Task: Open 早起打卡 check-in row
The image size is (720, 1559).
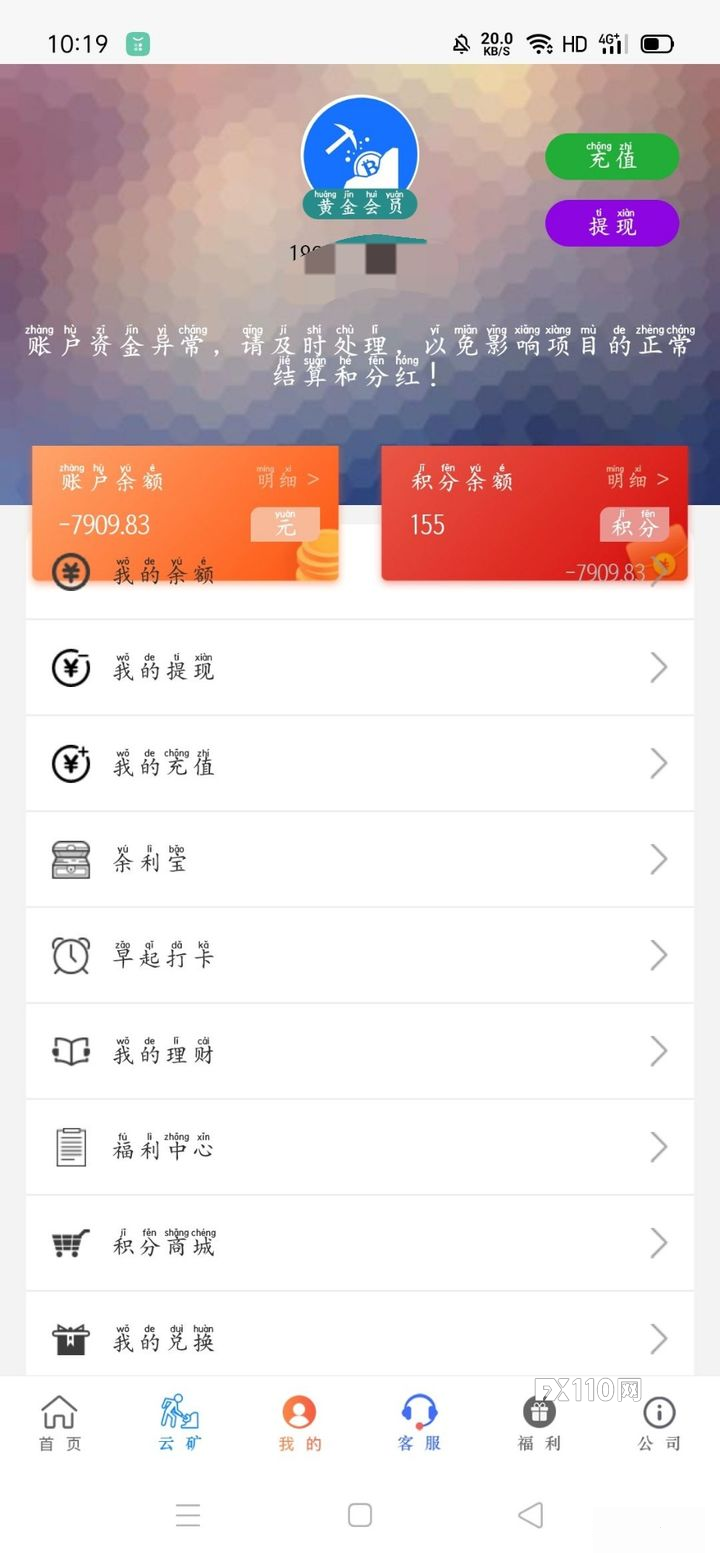Action: [x=359, y=955]
